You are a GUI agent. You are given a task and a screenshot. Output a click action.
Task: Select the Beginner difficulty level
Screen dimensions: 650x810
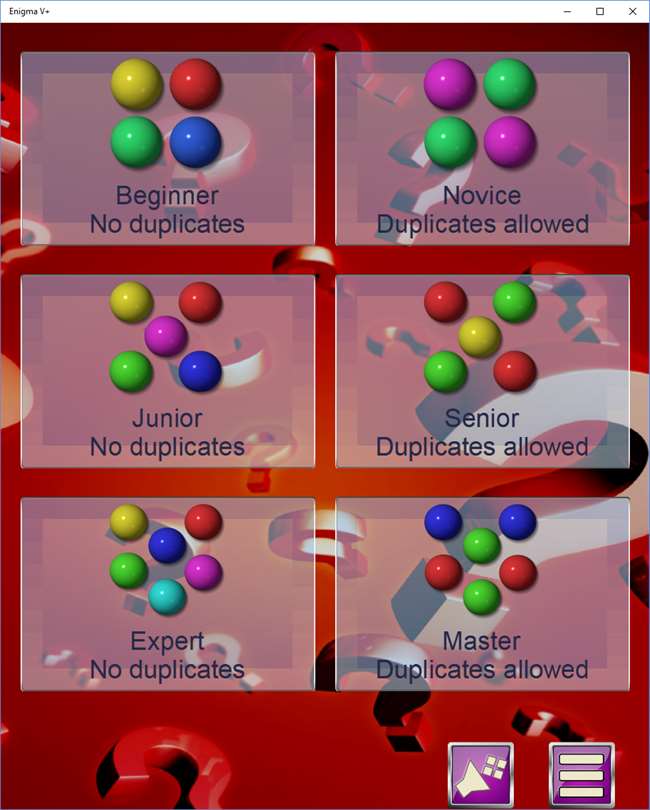[x=167, y=148]
